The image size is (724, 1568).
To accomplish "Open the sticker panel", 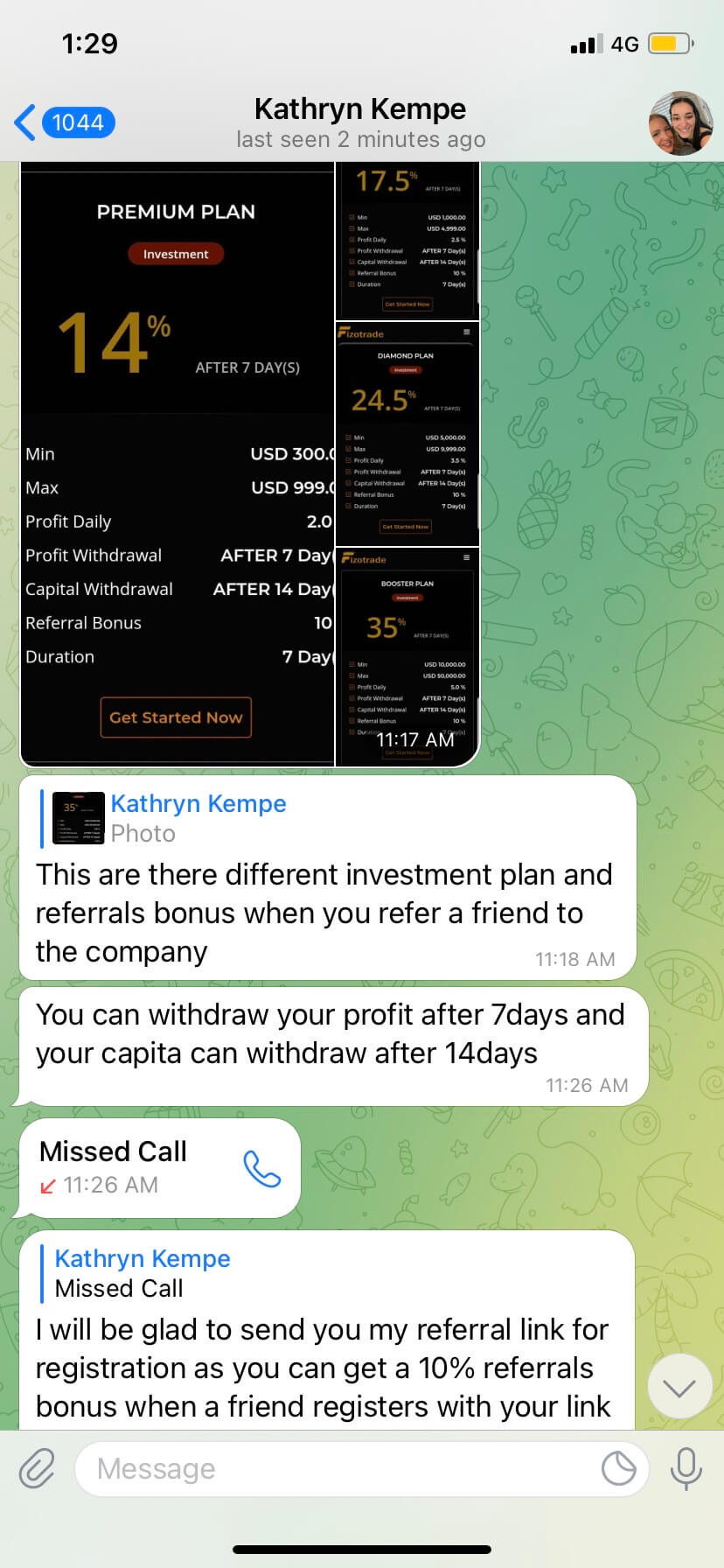I will tap(619, 1469).
